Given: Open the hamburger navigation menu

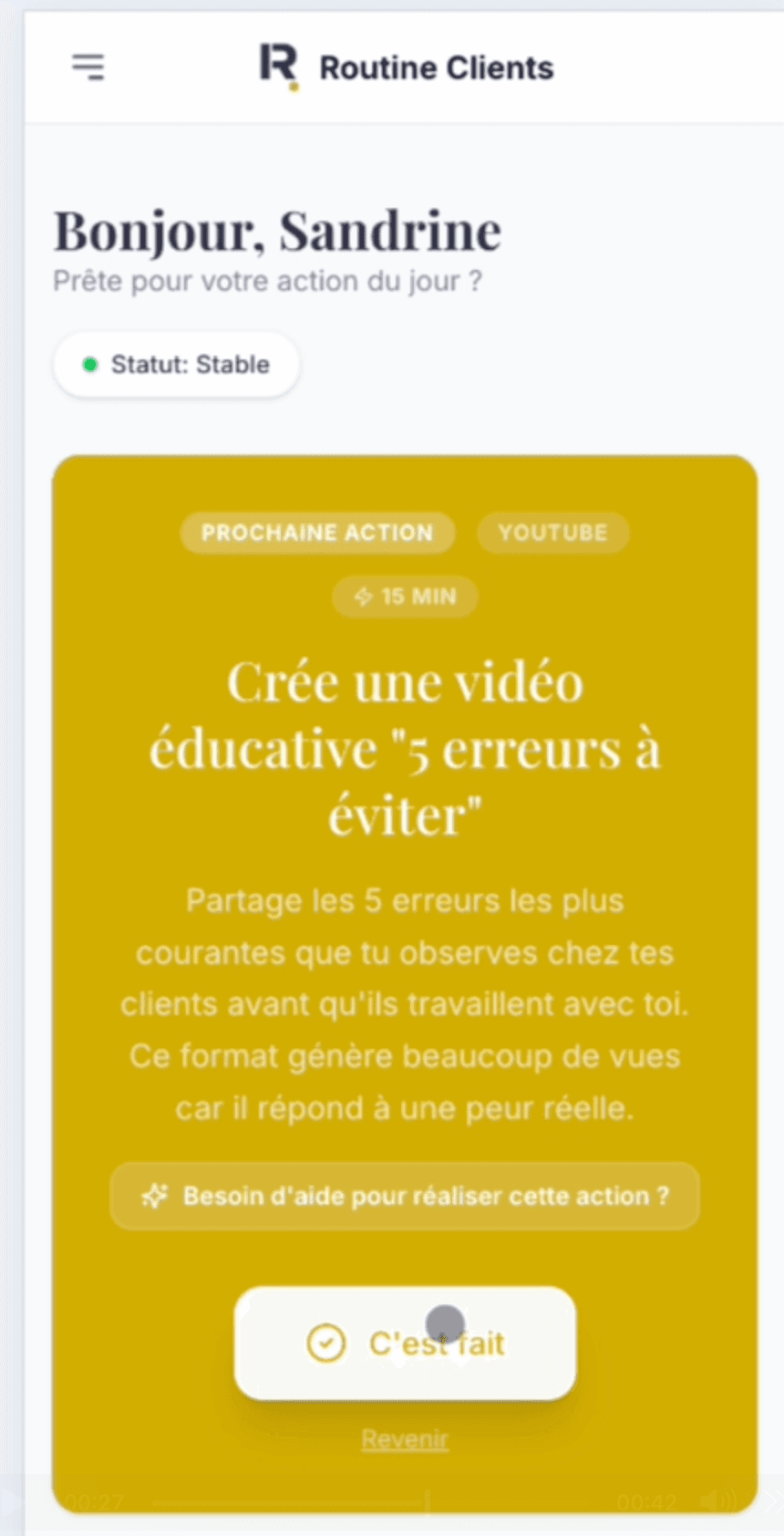Looking at the screenshot, I should click(88, 67).
